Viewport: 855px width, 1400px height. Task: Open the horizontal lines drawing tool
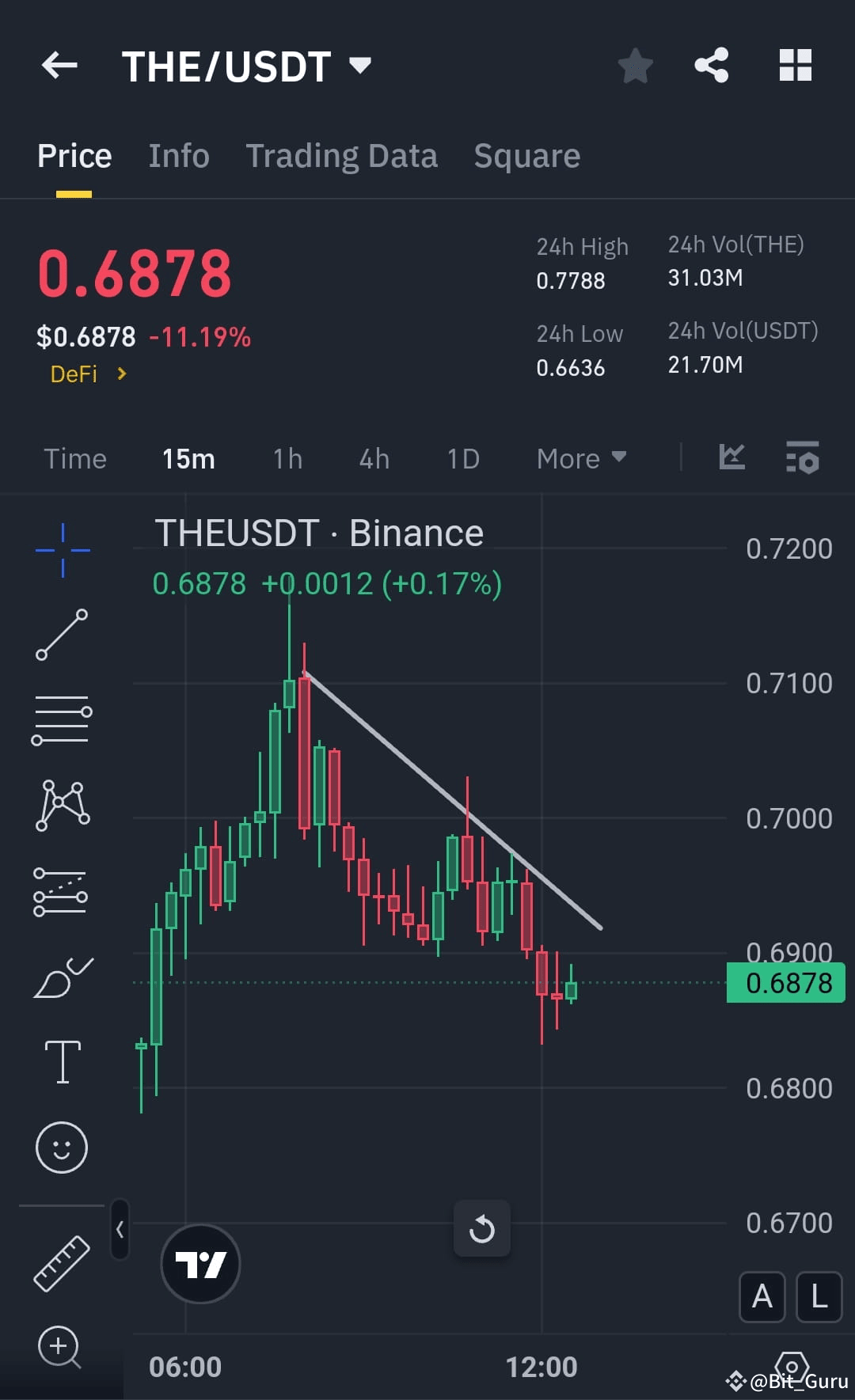62,719
